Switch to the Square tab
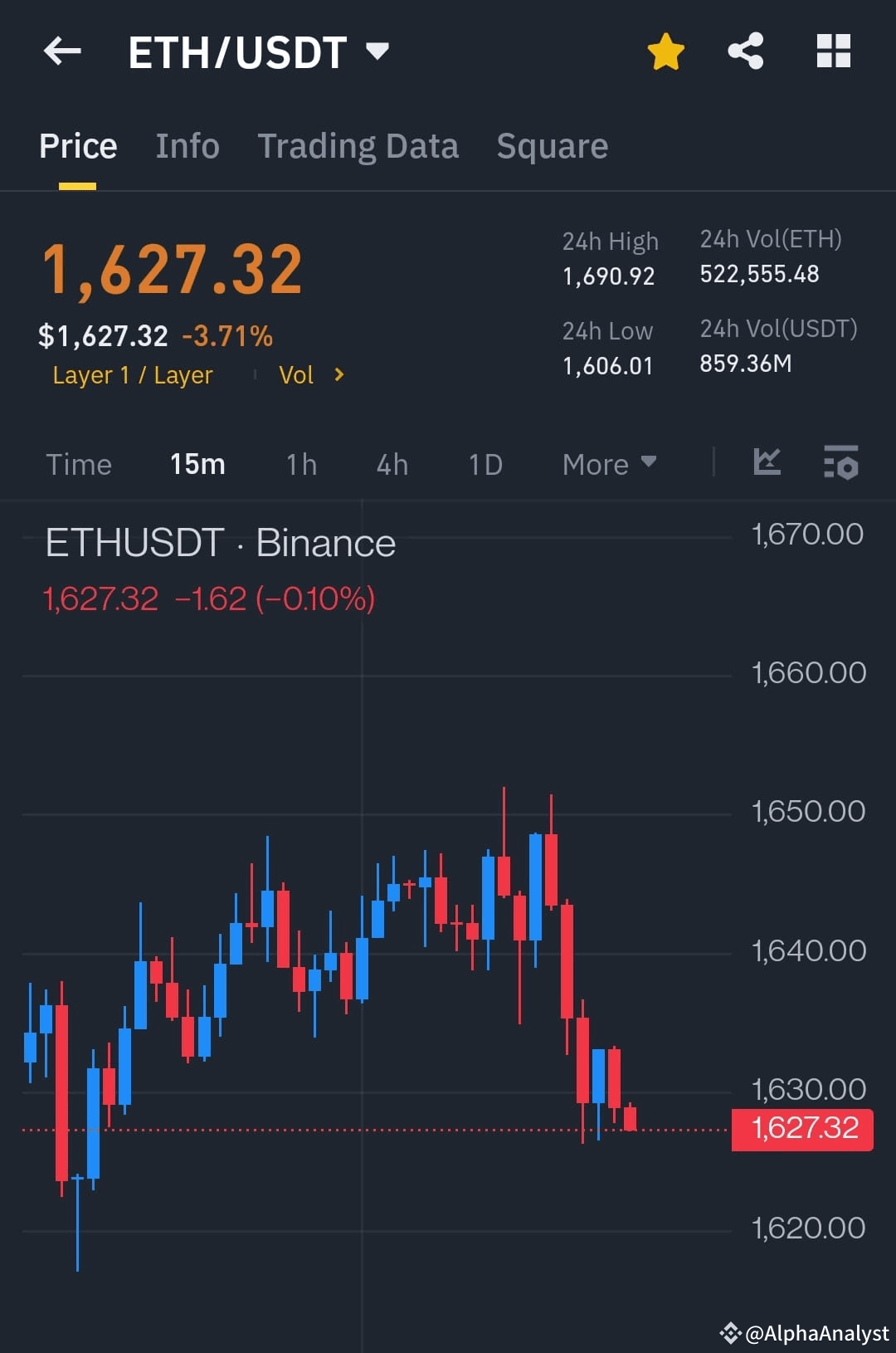Viewport: 896px width, 1353px height. [552, 146]
